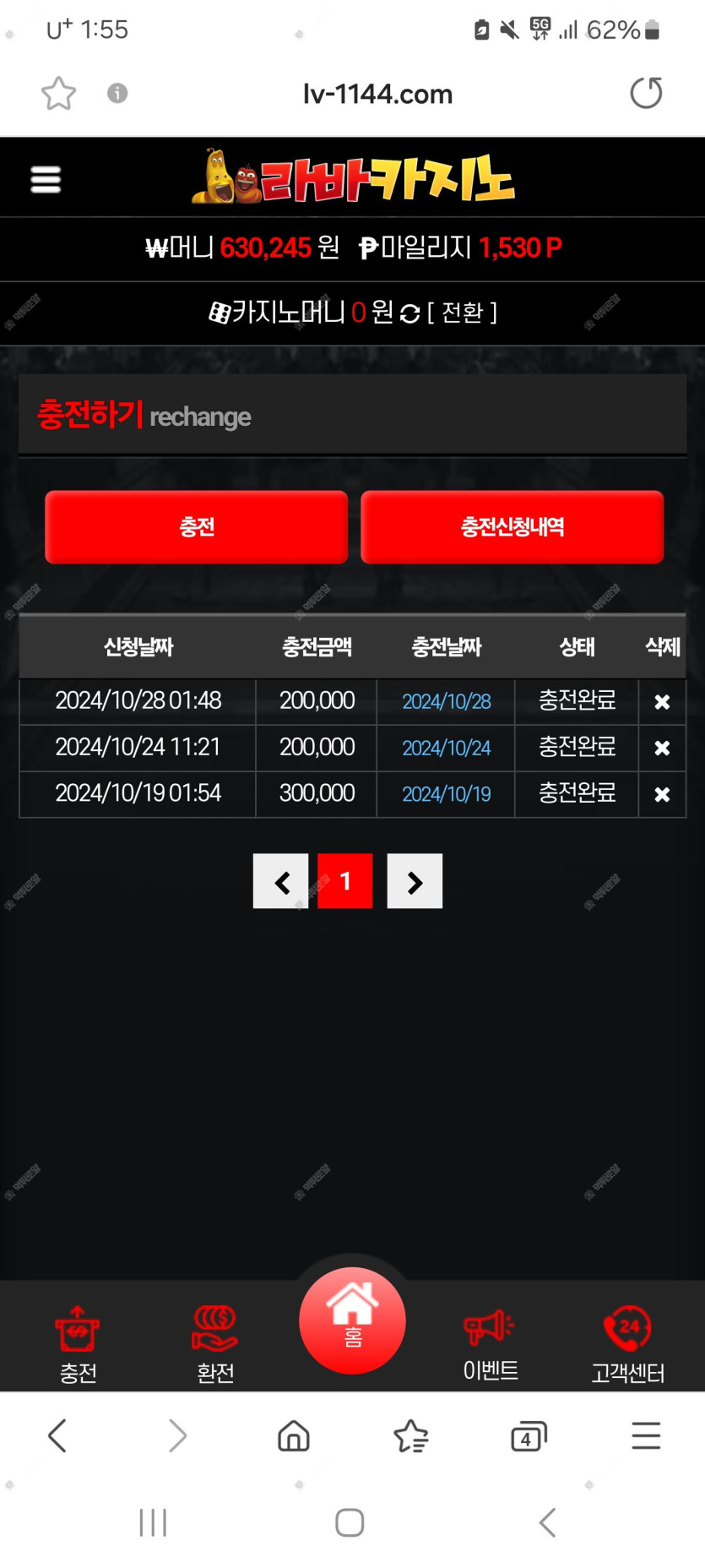The height and width of the screenshot is (1568, 705).
Task: Open the browser menu
Action: coord(646,1436)
